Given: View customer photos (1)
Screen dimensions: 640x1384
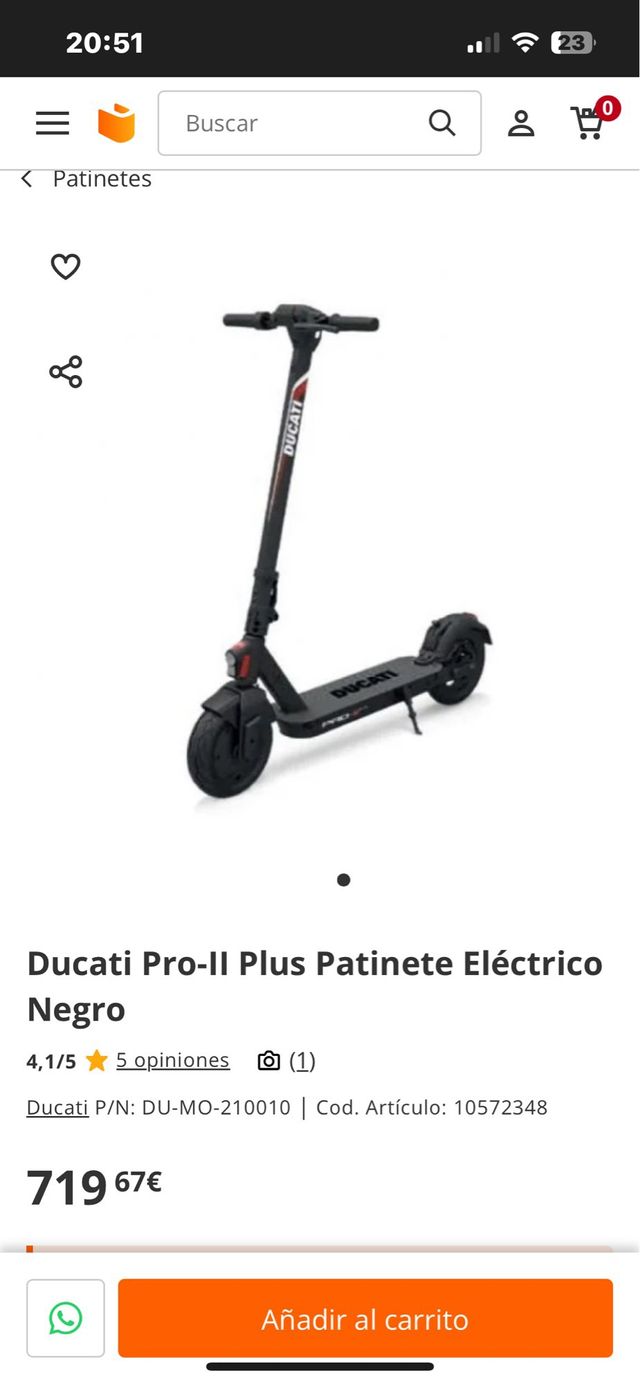Looking at the screenshot, I should point(286,1060).
